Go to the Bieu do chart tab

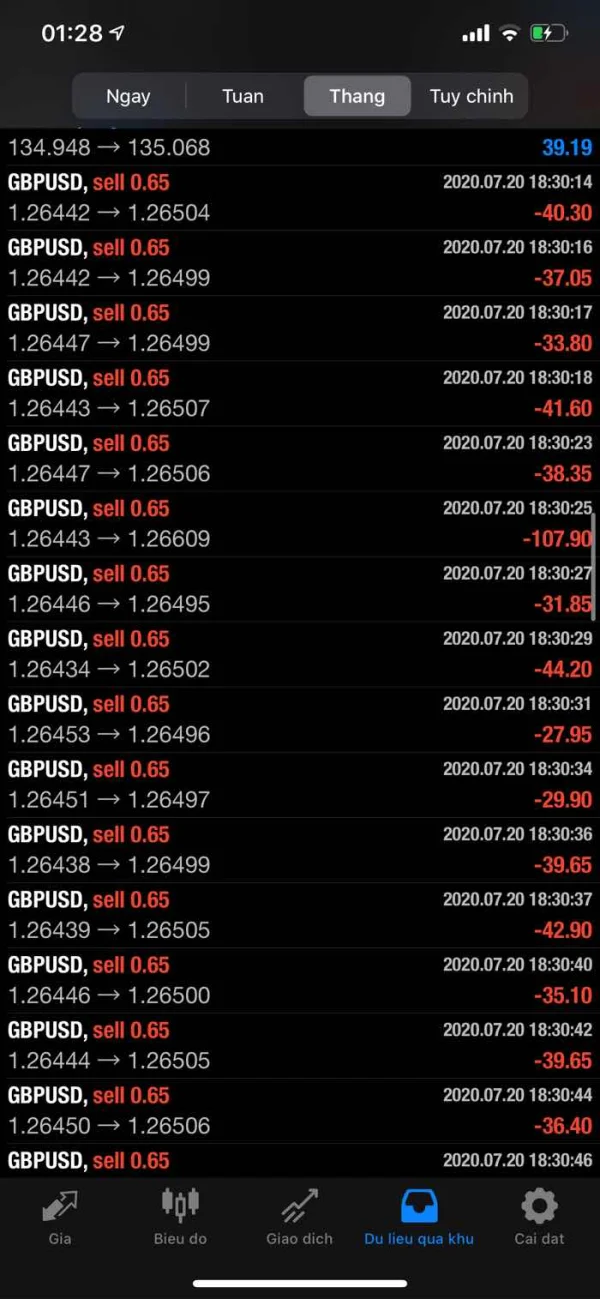[x=180, y=1217]
